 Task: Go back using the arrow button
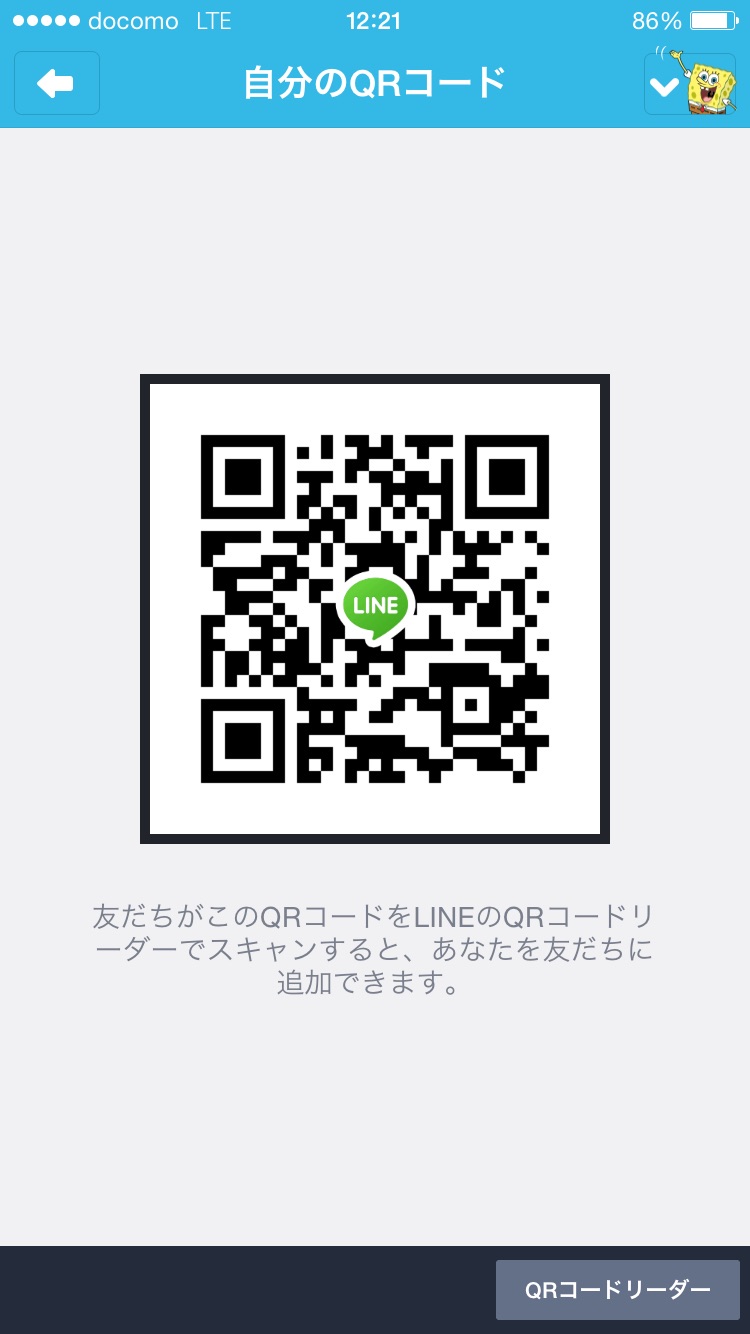(x=56, y=84)
